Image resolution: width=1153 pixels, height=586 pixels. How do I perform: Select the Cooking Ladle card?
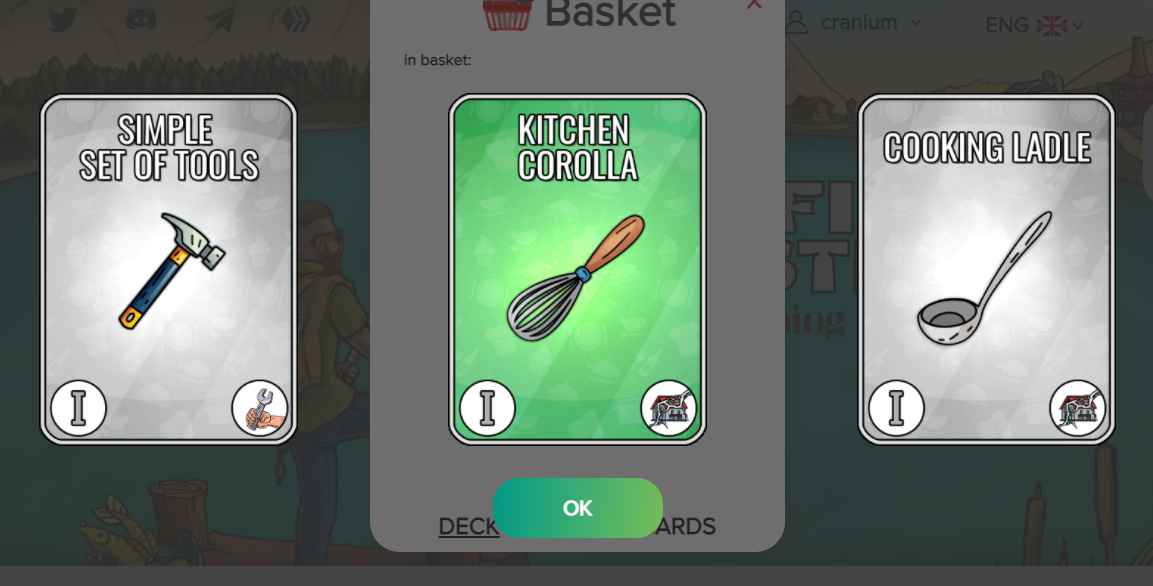tap(986, 269)
